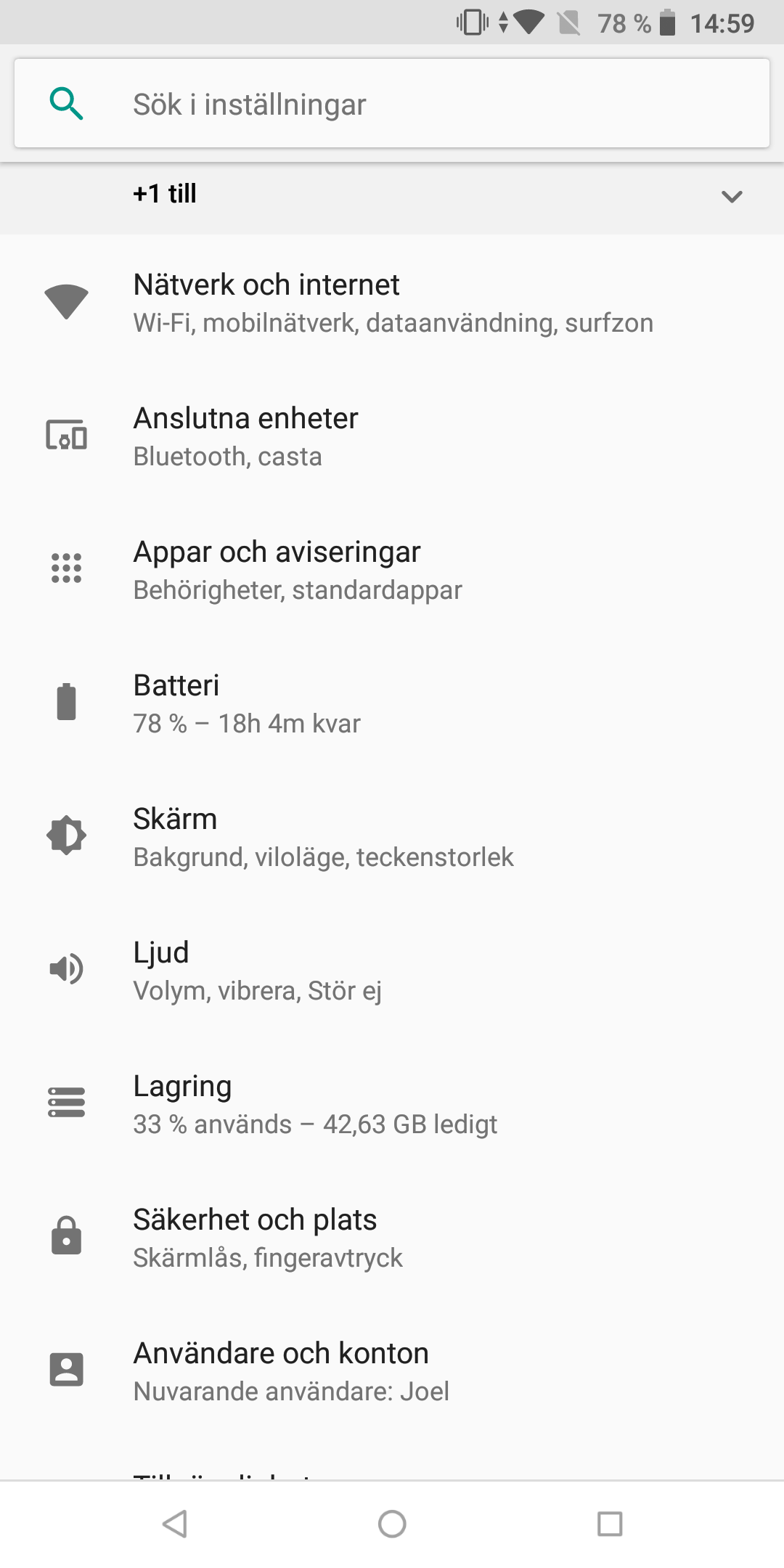Screen dimensions: 784x1568
Task: Open Anslutna enheter settings
Action: click(392, 436)
